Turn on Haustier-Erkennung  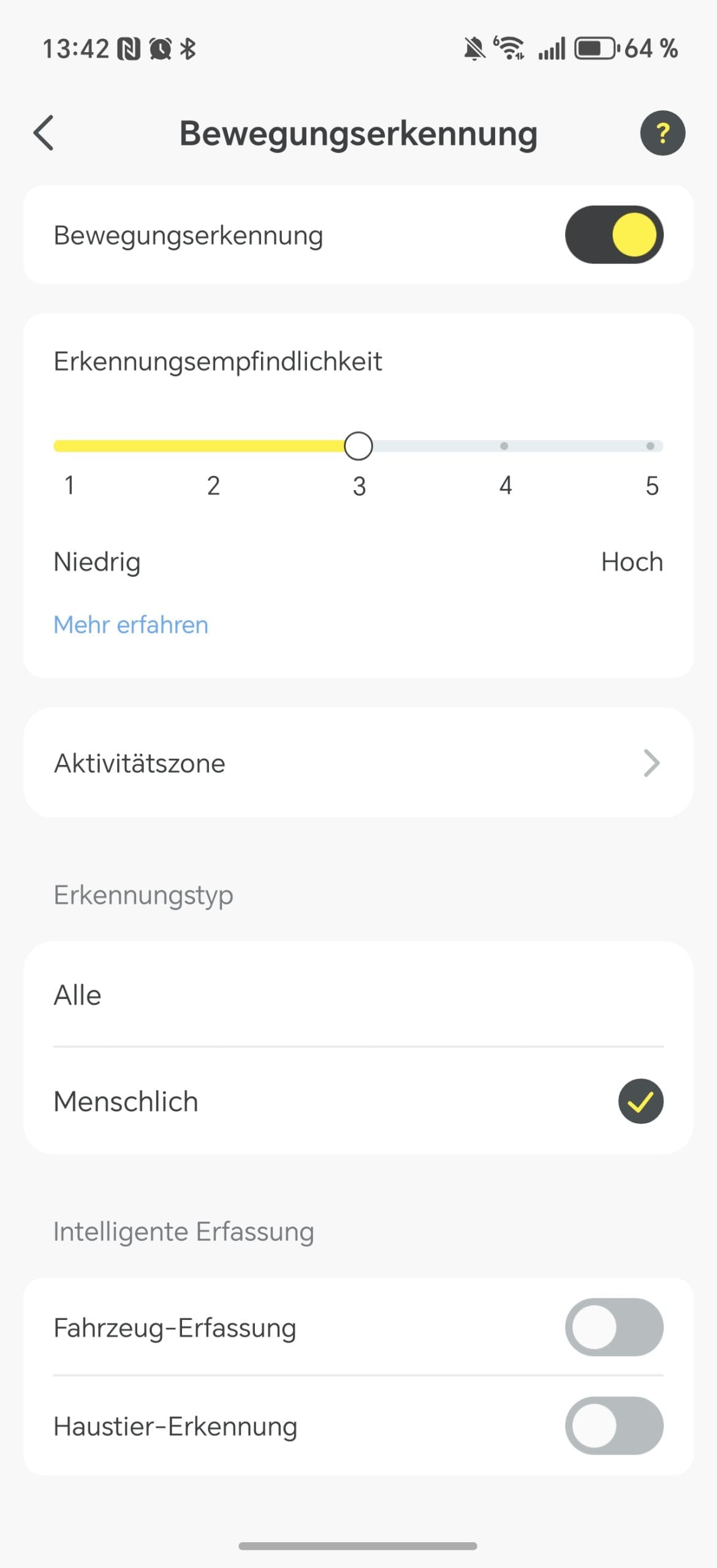coord(613,1426)
